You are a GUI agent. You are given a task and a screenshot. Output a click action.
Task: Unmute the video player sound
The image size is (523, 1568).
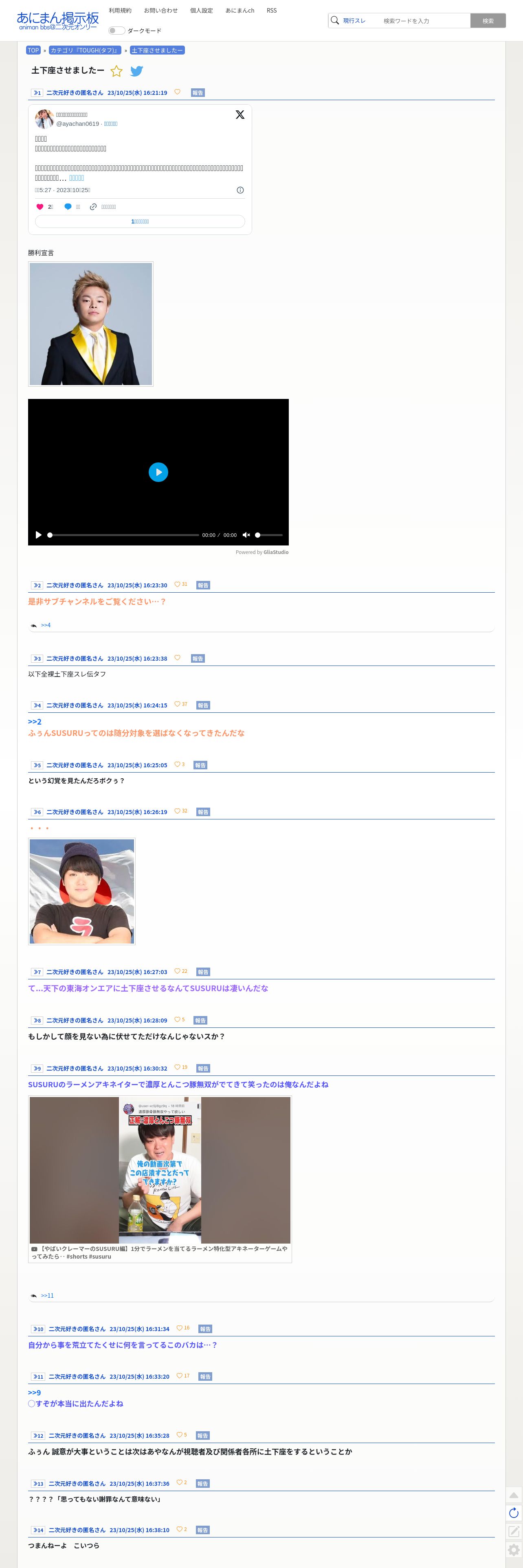(246, 535)
